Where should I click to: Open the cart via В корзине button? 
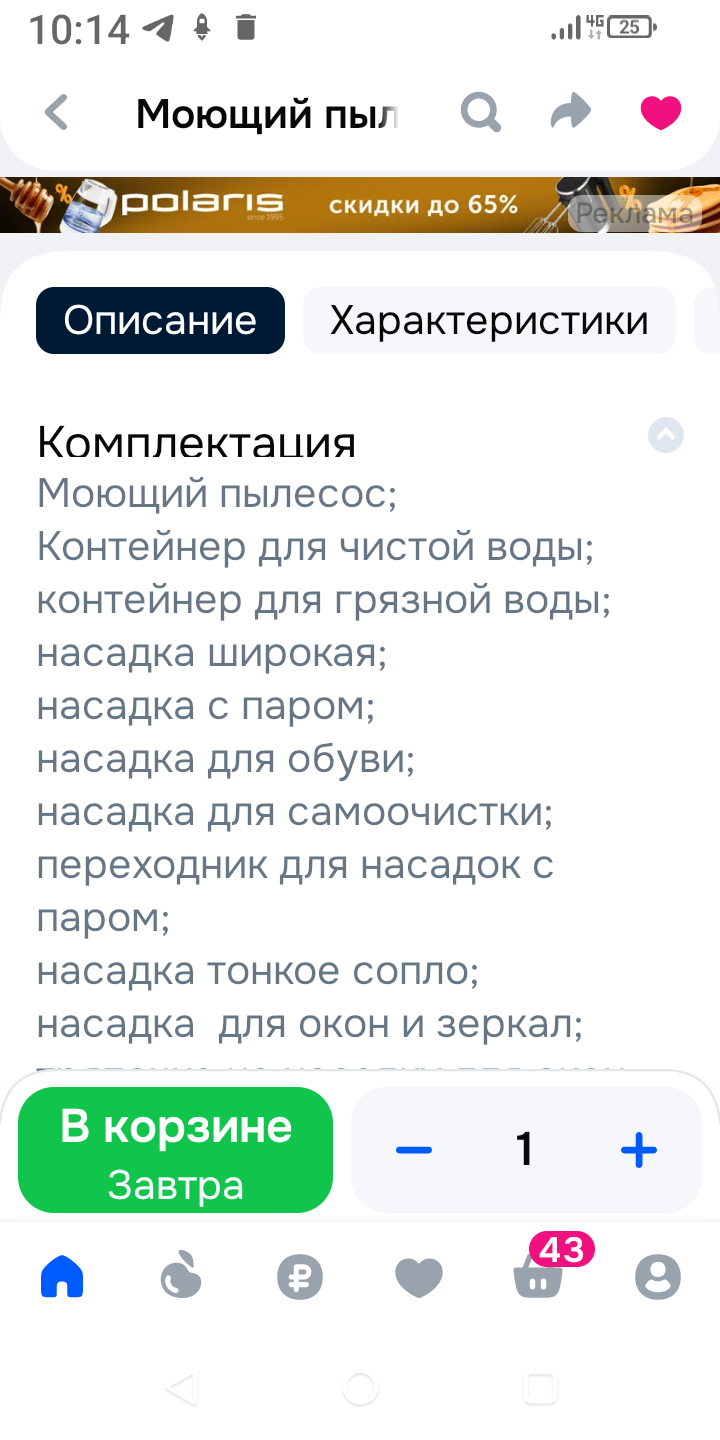point(175,1150)
